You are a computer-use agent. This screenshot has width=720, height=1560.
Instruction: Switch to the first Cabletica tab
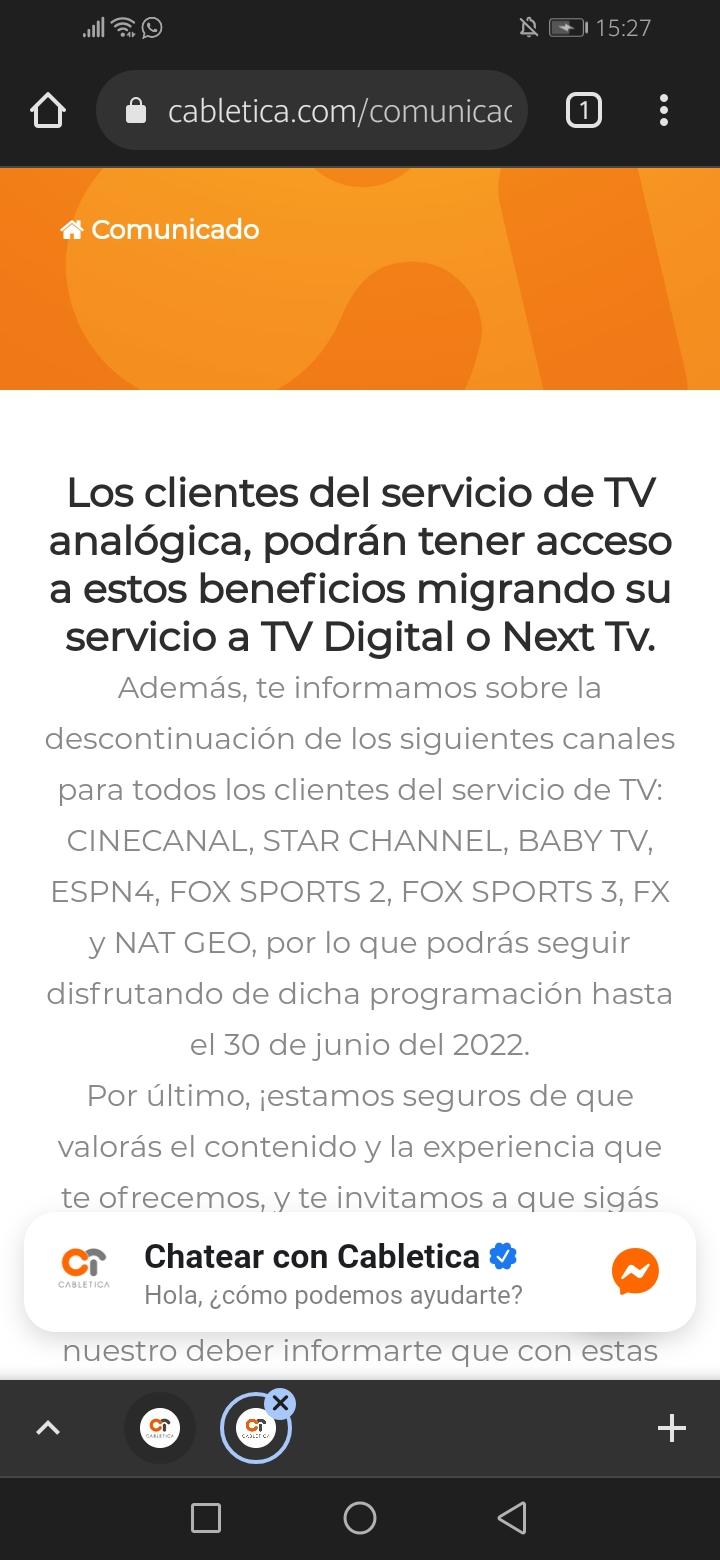160,1428
